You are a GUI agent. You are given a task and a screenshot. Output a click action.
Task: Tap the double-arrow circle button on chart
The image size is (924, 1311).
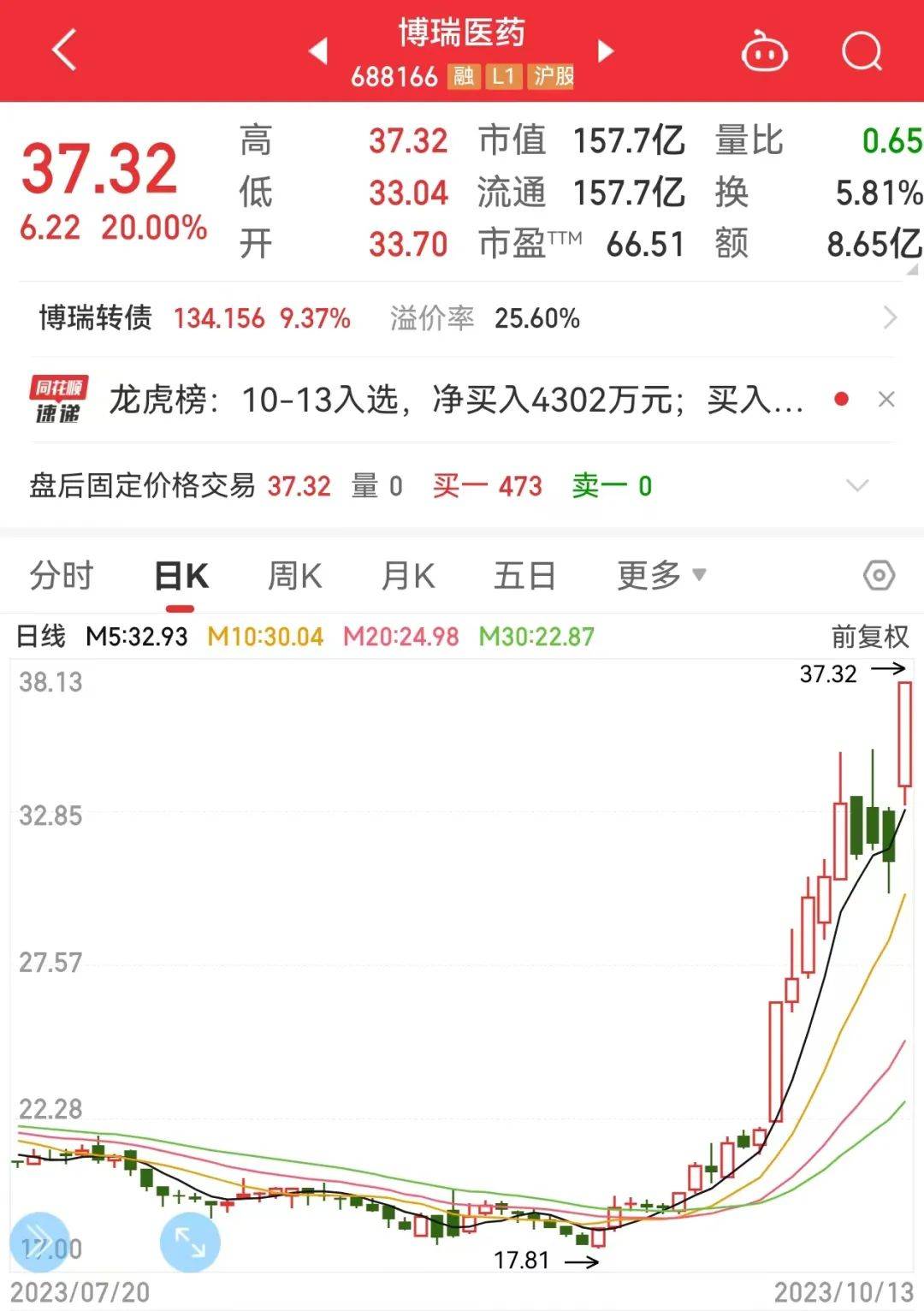[39, 1242]
